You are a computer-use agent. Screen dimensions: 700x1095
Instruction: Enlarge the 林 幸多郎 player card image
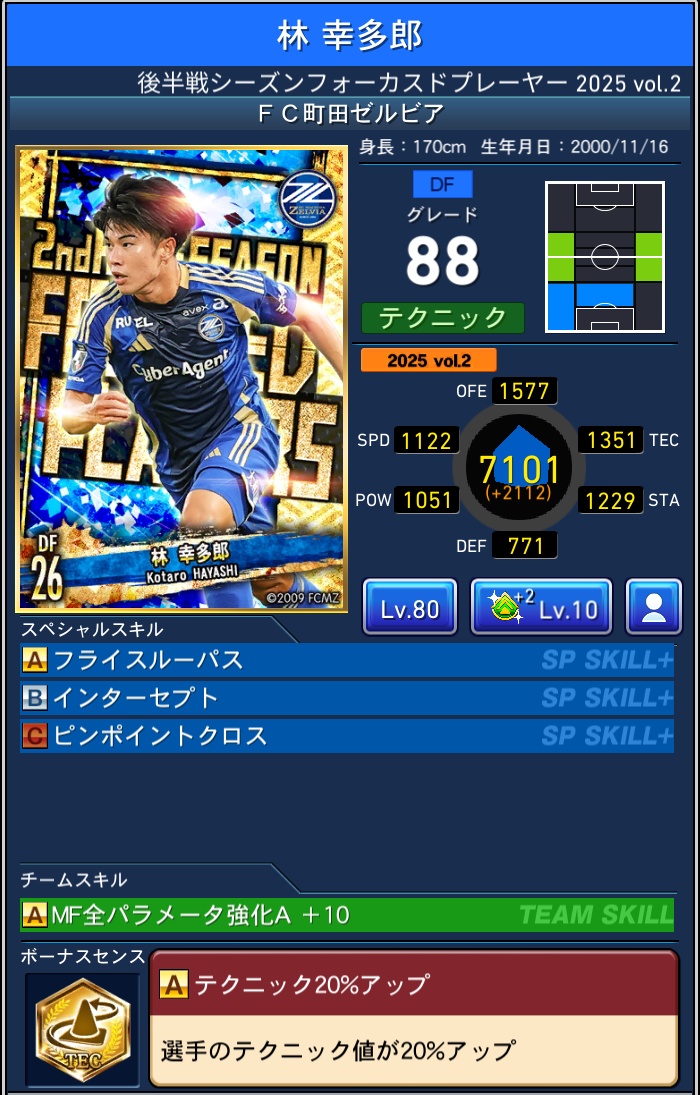tap(182, 379)
